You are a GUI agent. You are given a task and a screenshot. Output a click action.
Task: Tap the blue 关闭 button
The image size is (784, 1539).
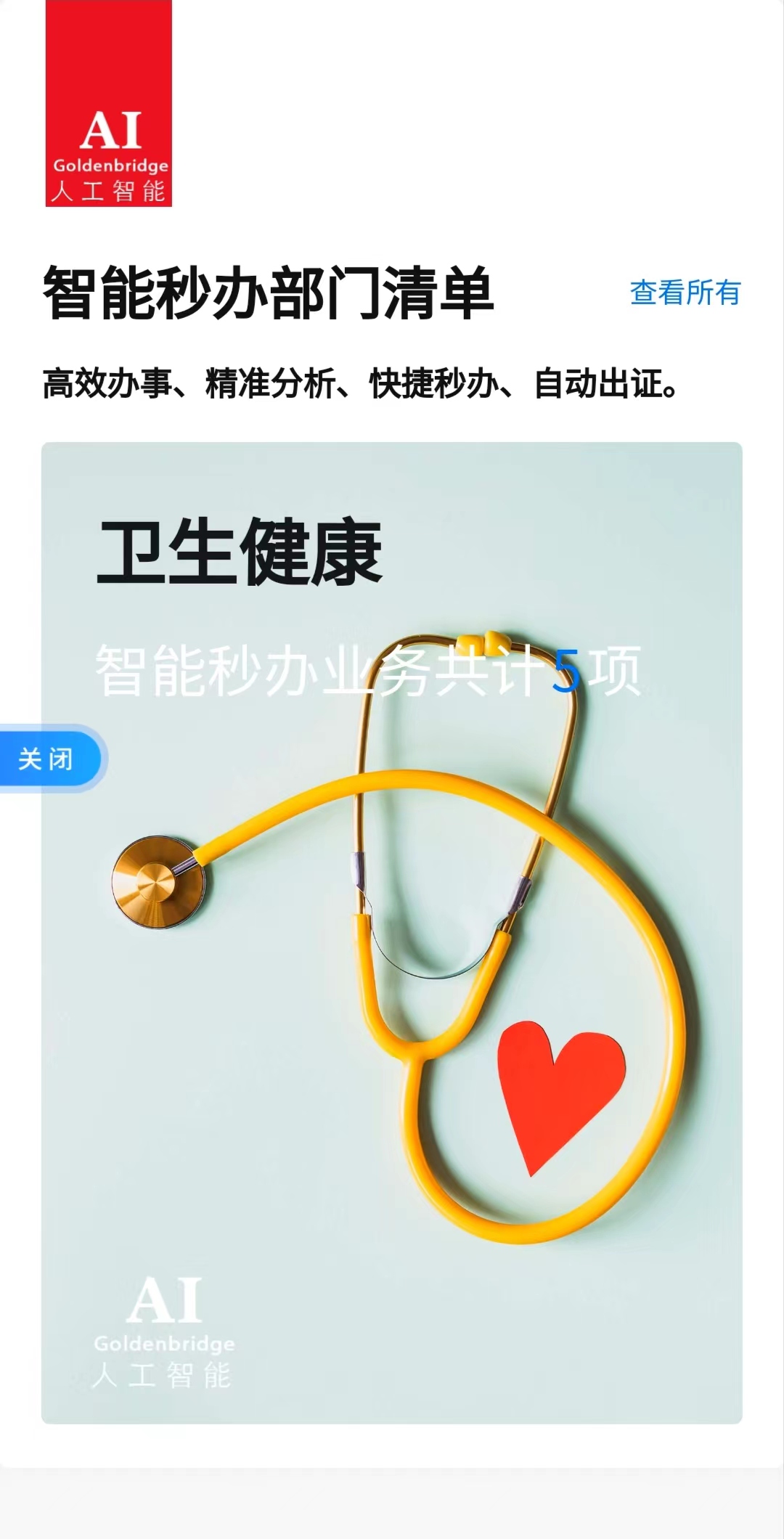47,759
